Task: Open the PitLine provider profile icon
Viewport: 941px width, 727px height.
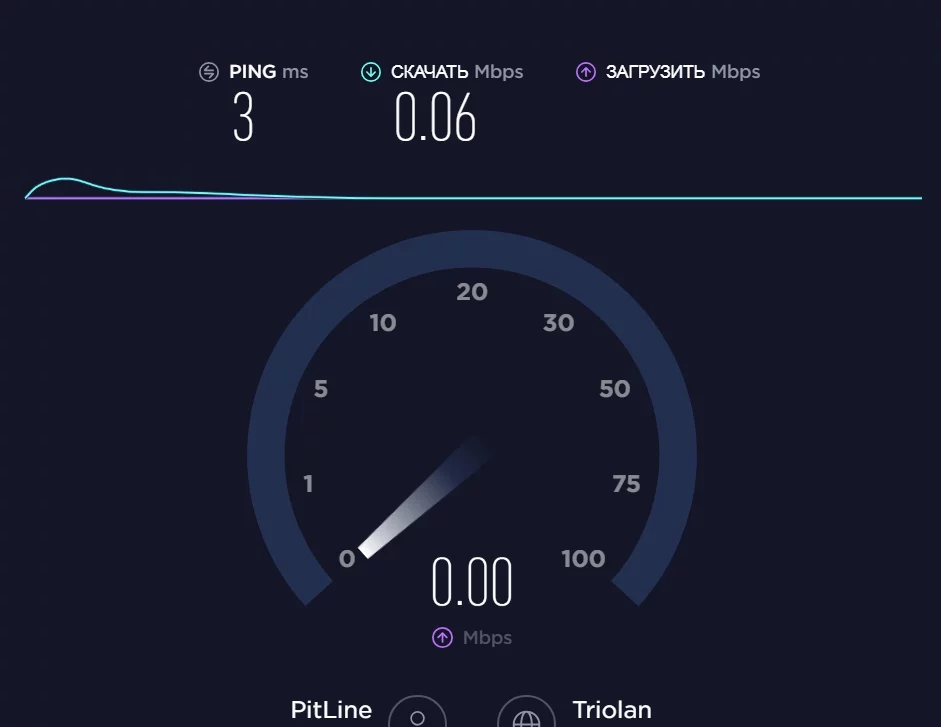Action: coord(417,716)
